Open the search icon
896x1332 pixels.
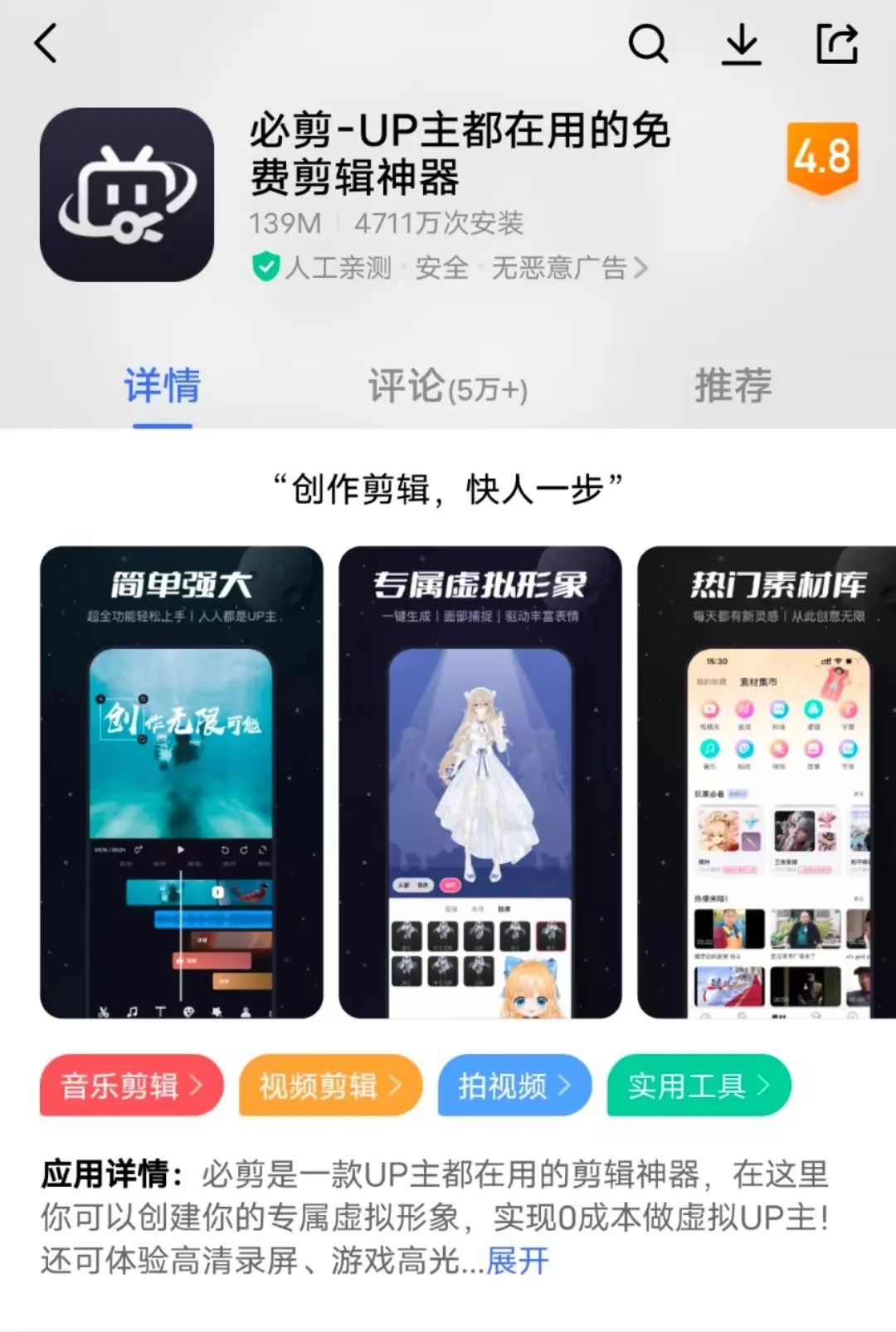click(x=648, y=43)
